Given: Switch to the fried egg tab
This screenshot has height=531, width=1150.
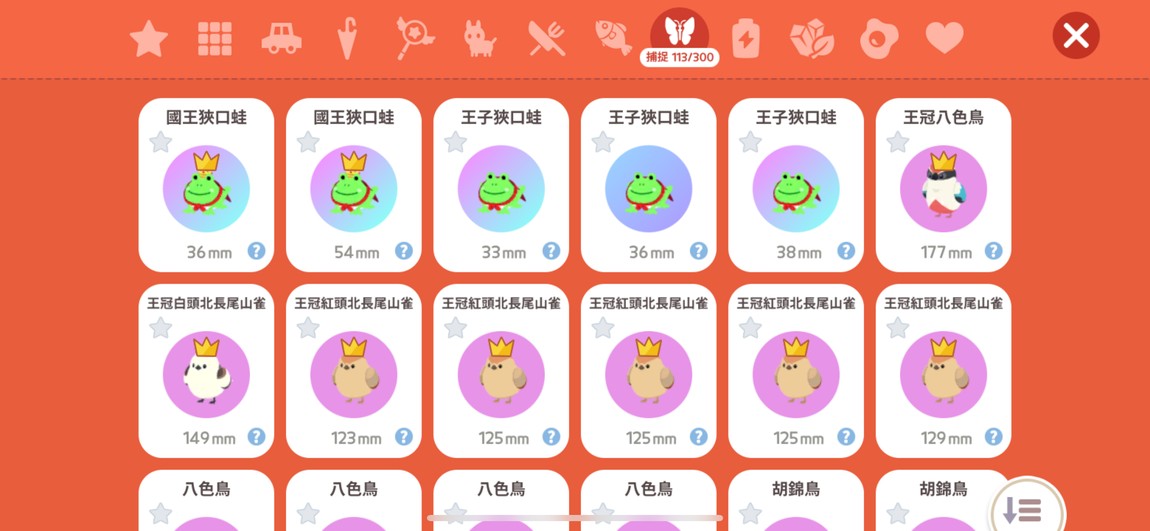Looking at the screenshot, I should point(879,39).
